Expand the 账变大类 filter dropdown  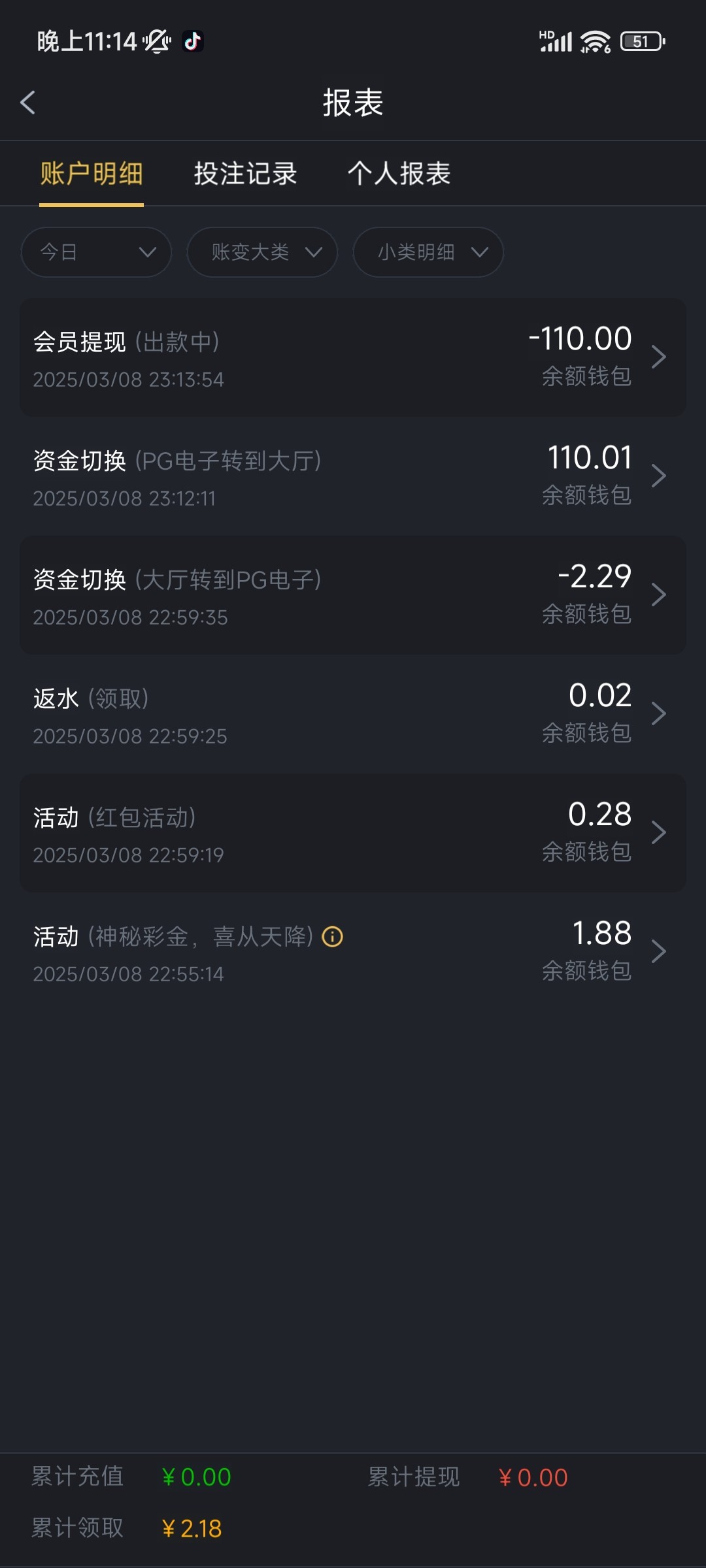[262, 252]
